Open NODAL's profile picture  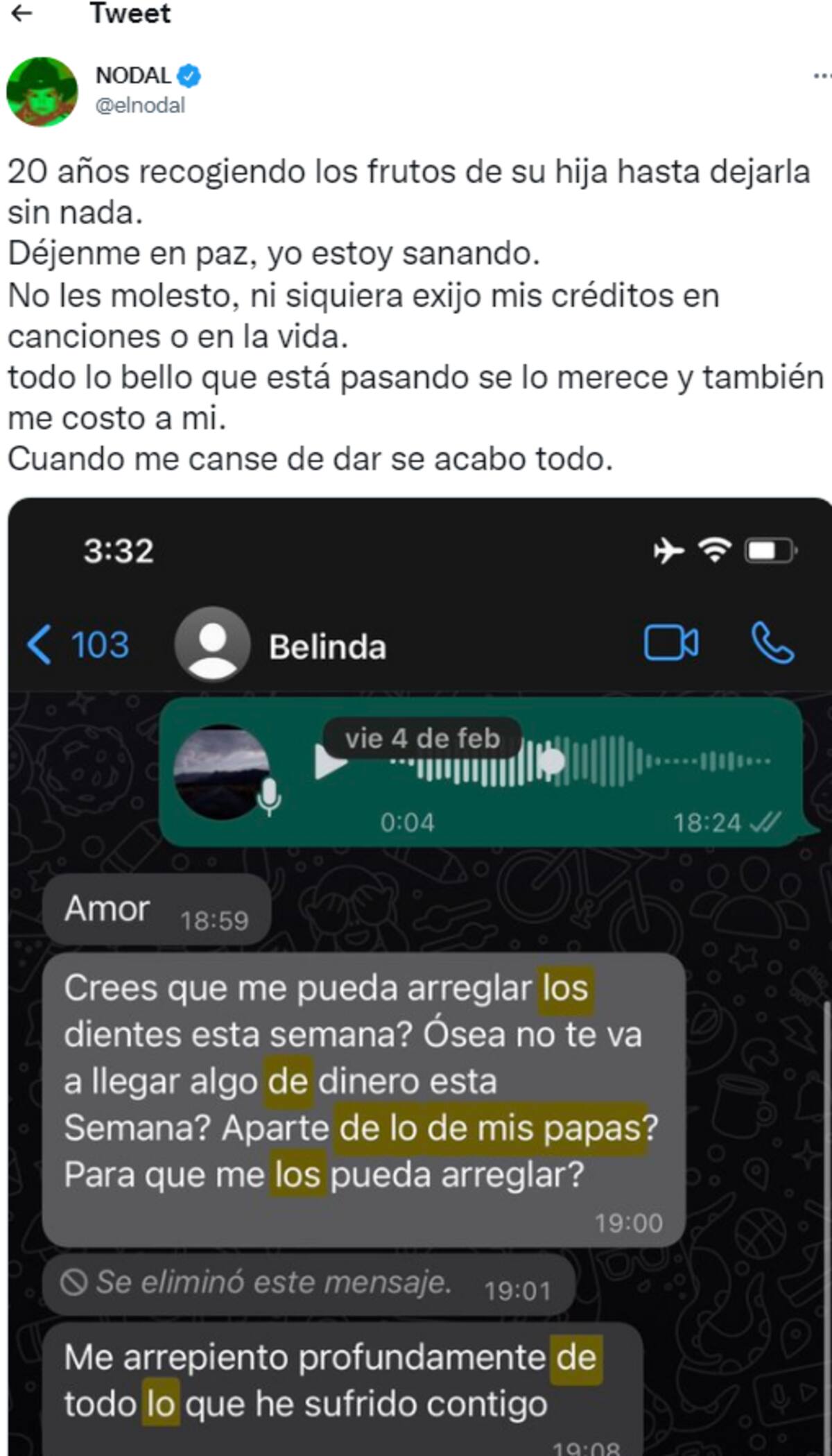(42, 92)
